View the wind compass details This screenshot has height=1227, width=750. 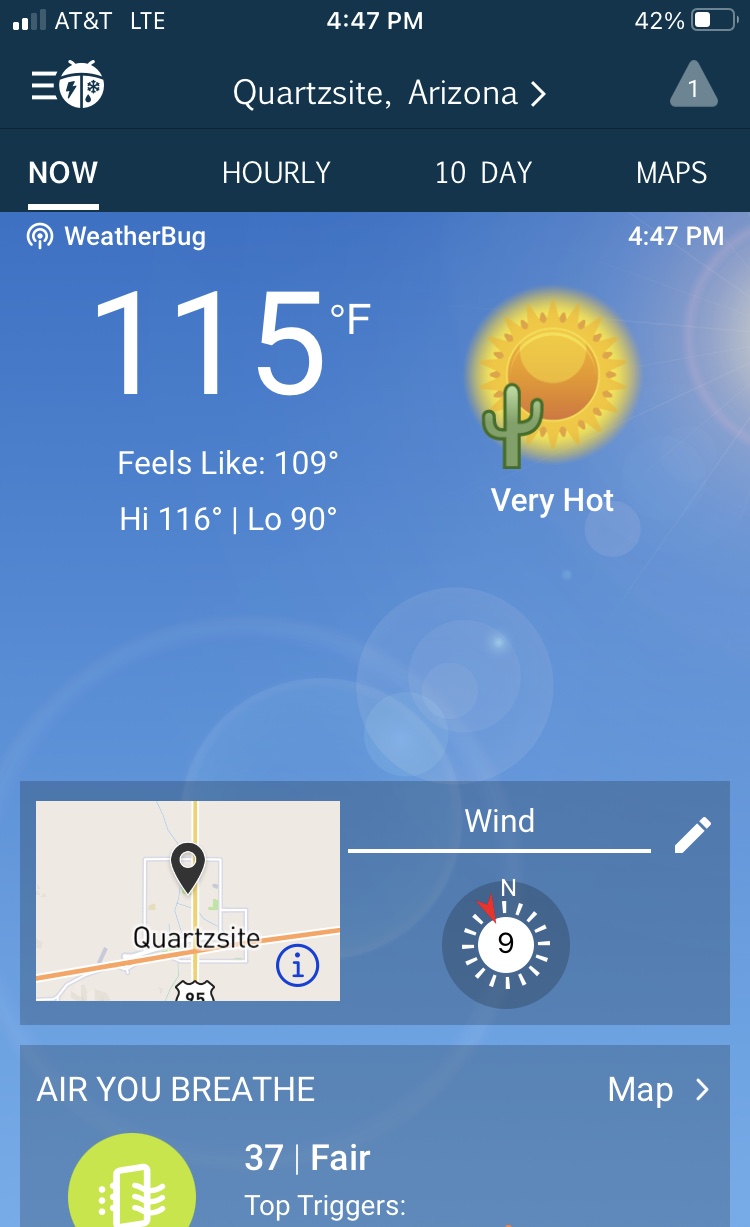click(x=506, y=943)
